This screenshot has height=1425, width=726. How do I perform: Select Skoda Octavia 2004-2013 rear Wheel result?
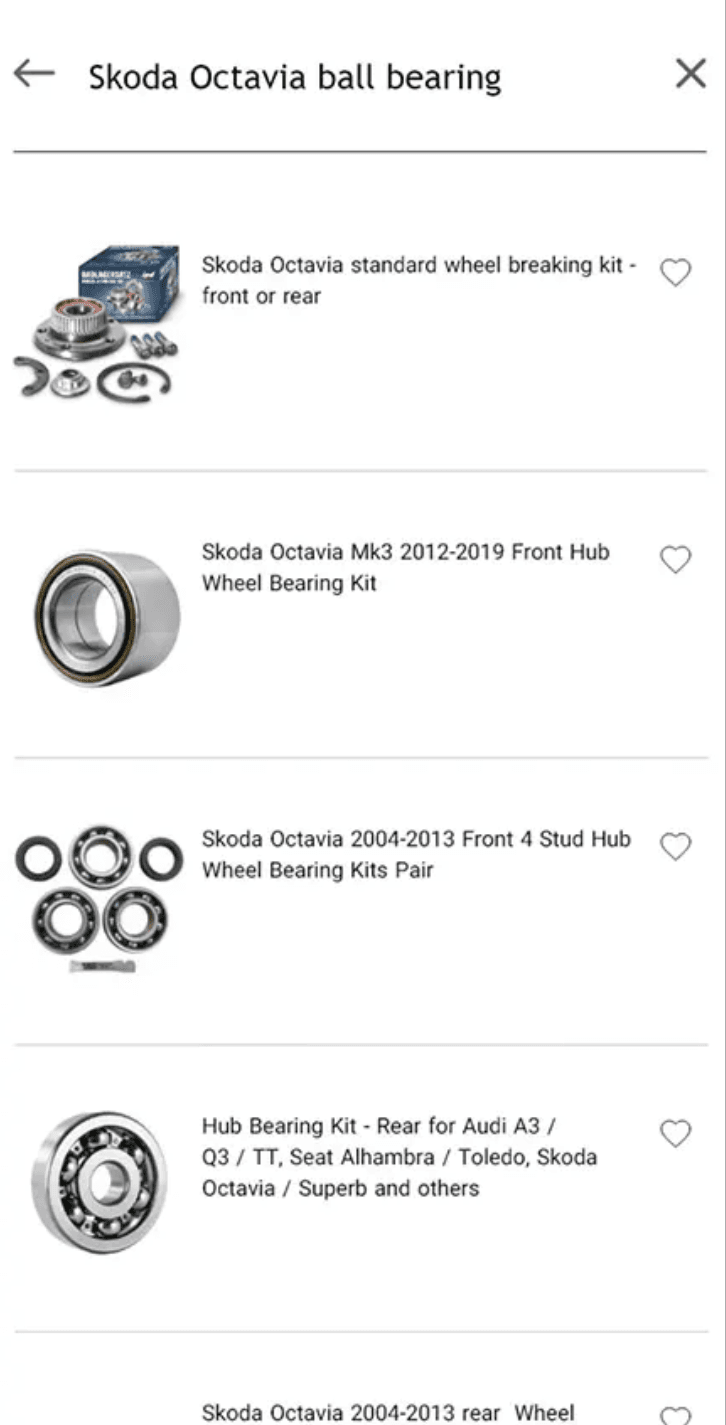388,1412
